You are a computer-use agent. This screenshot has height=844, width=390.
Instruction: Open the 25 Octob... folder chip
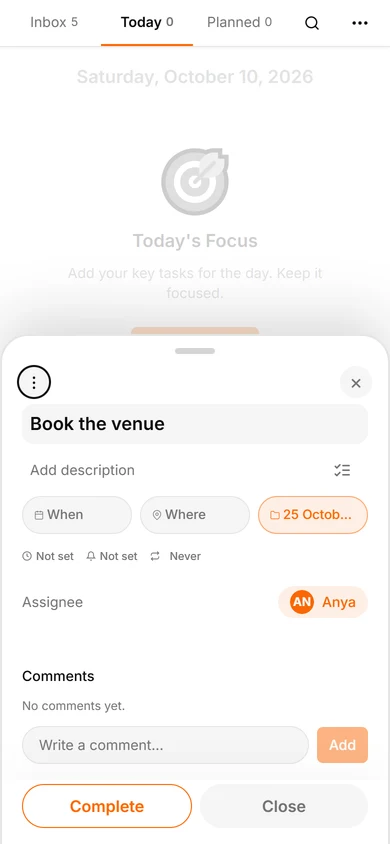[313, 515]
